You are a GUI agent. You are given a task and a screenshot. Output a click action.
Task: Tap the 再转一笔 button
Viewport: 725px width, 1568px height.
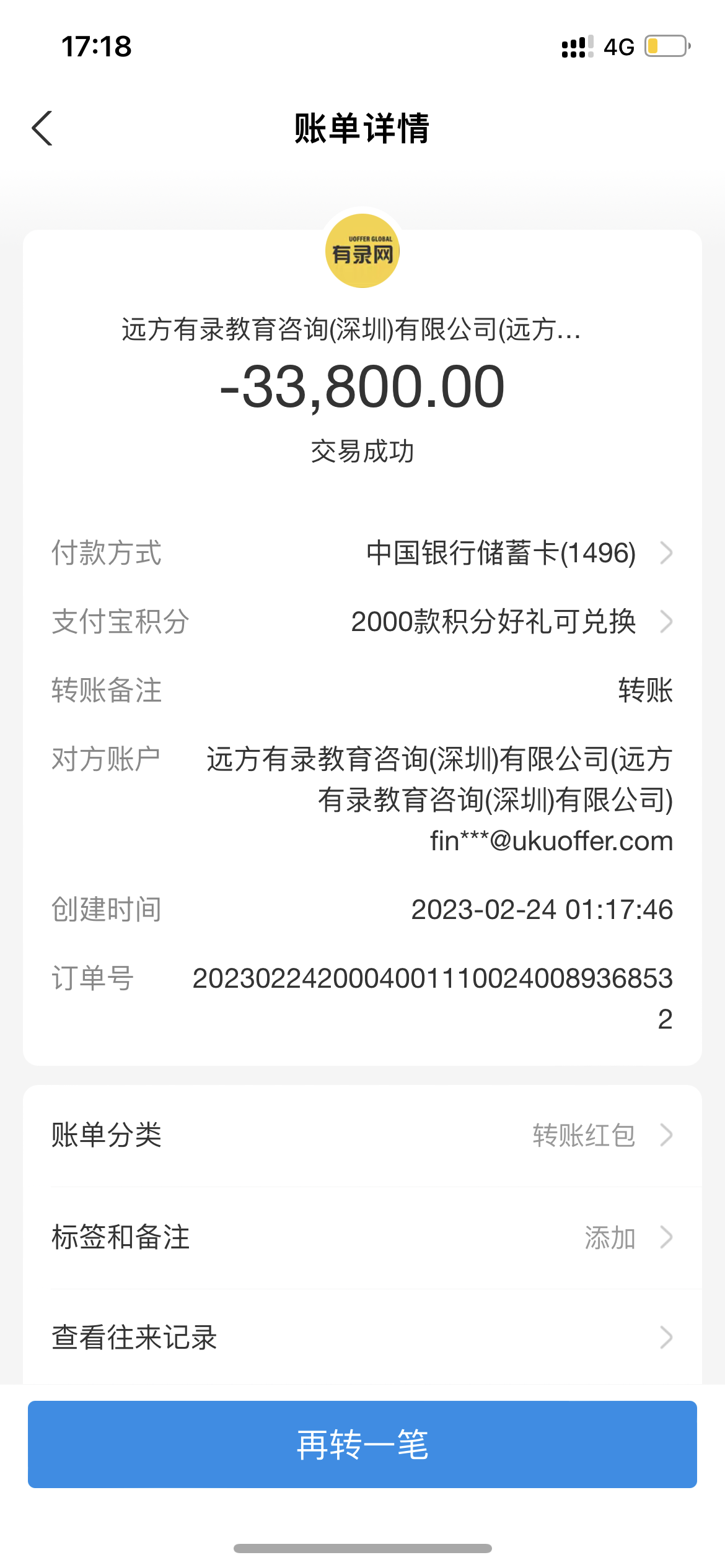362,1444
